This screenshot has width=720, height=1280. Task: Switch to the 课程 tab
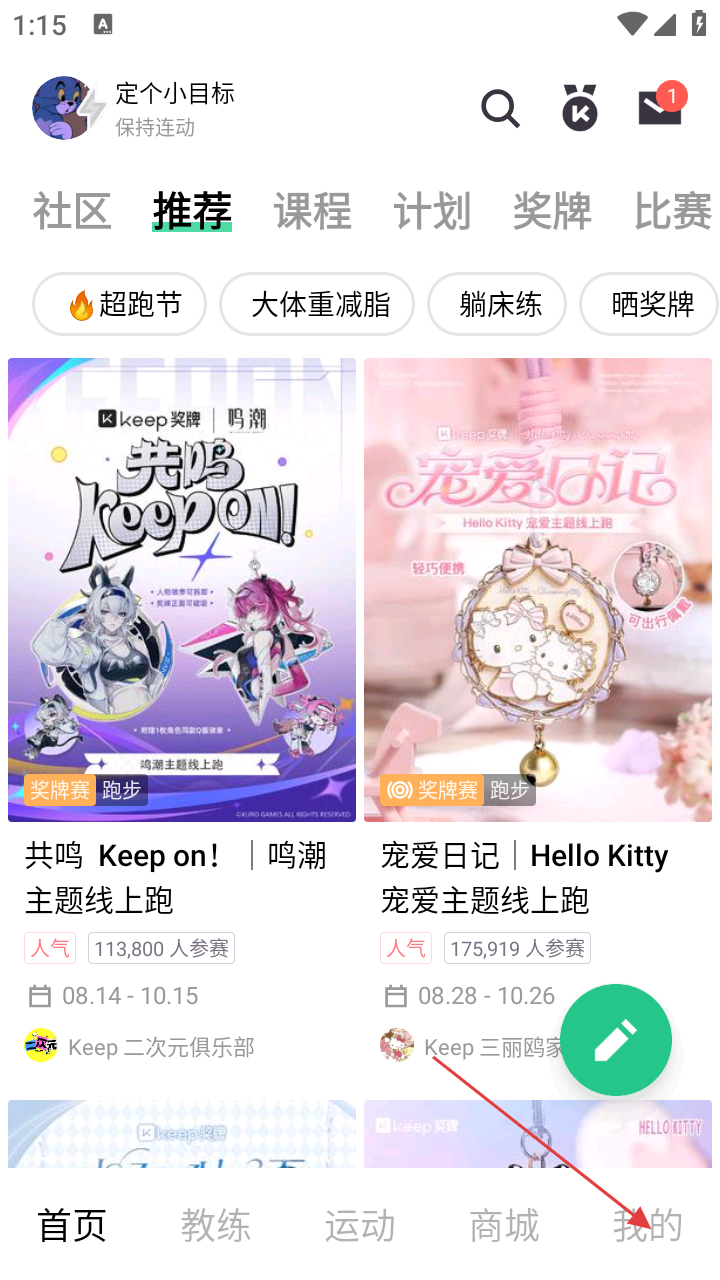312,212
